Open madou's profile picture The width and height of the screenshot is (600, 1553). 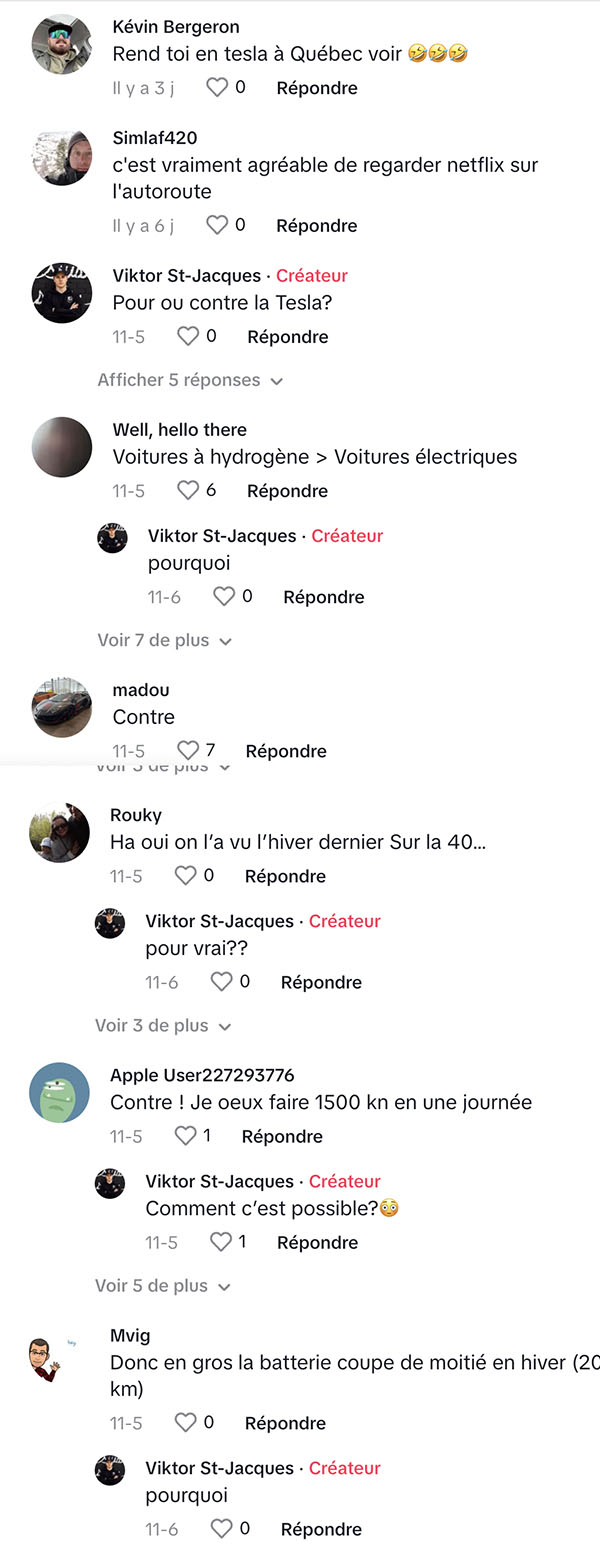62,707
